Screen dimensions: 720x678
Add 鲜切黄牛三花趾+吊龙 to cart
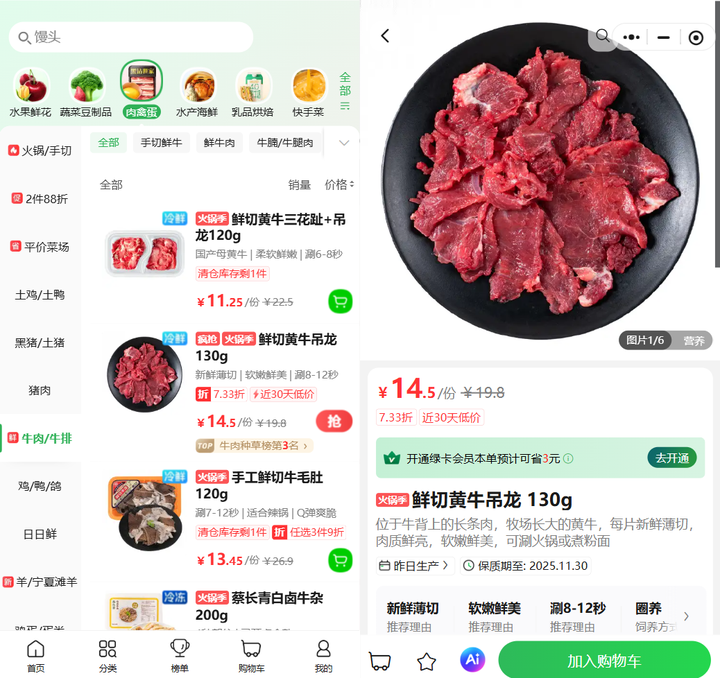click(x=340, y=301)
